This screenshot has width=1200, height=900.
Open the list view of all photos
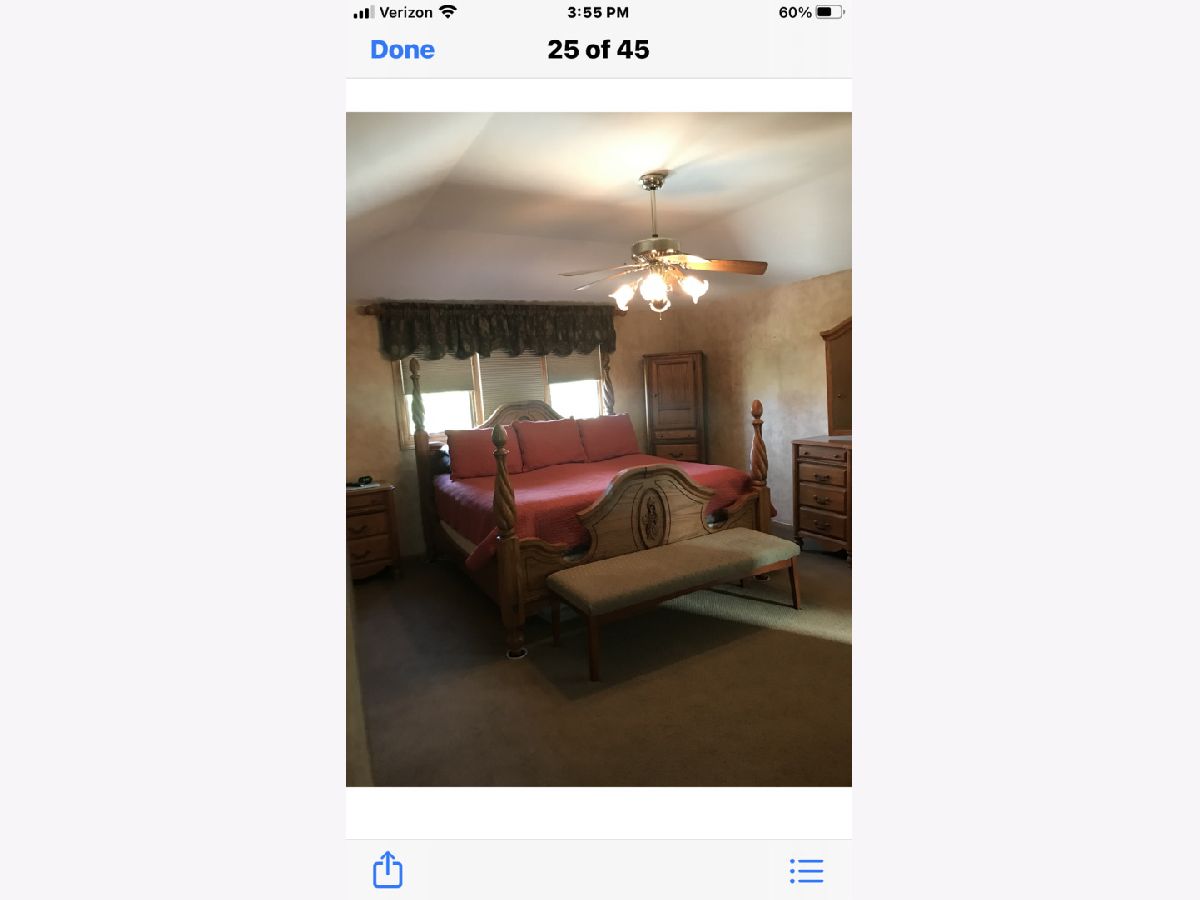click(806, 870)
